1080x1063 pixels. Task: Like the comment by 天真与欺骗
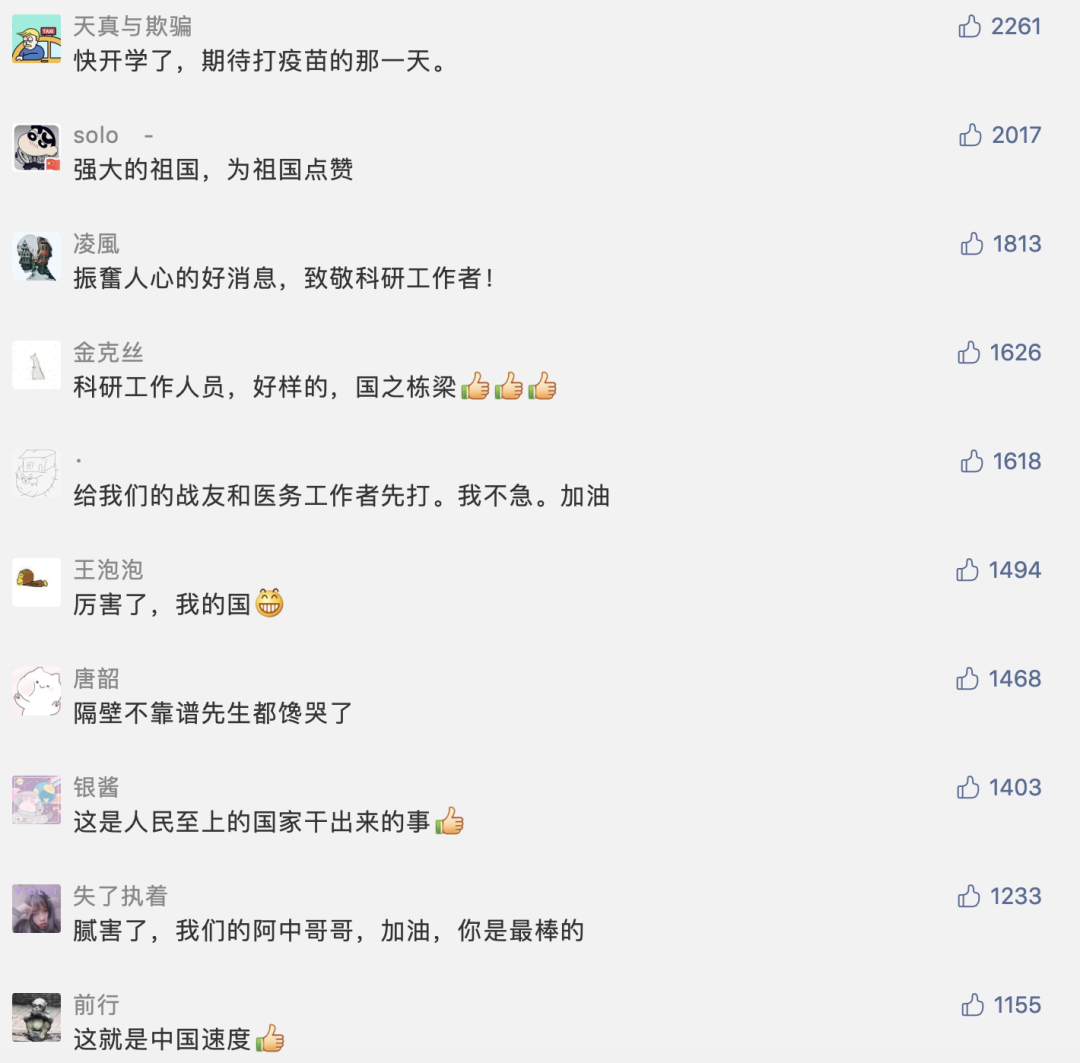[969, 27]
